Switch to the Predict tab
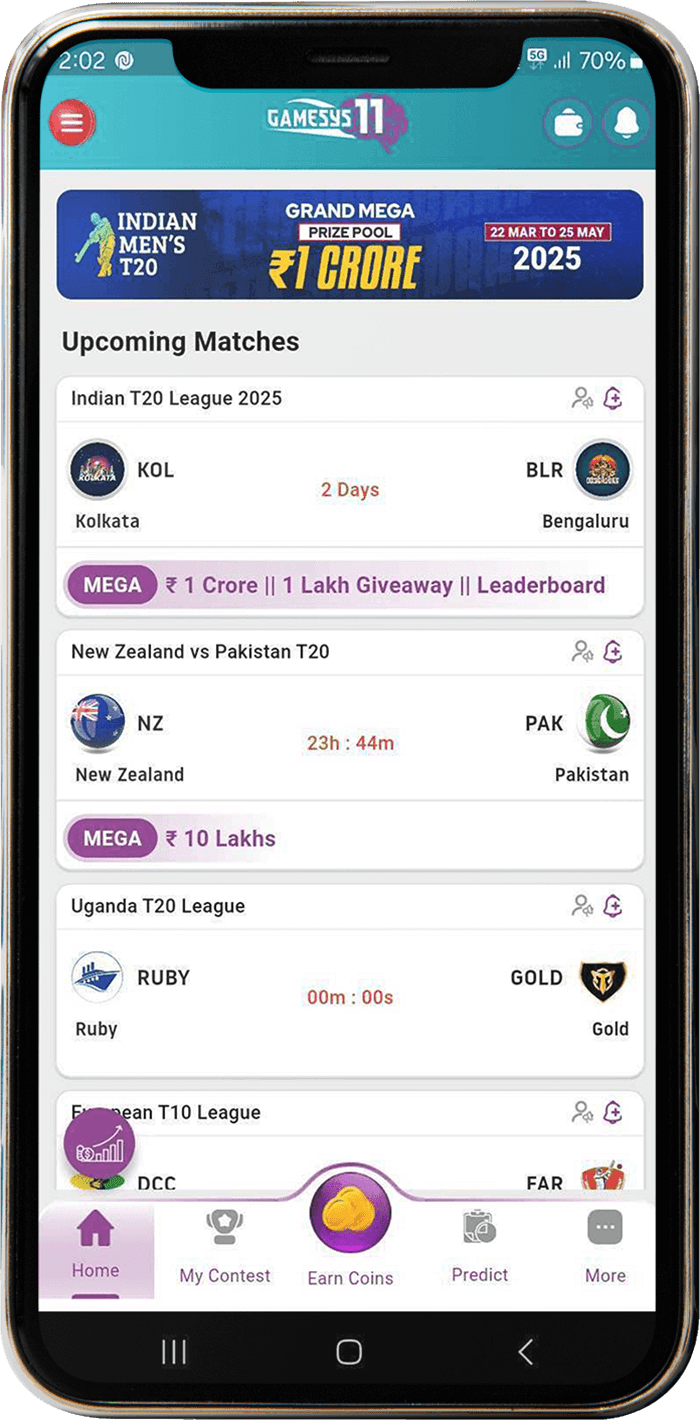 [x=480, y=1248]
